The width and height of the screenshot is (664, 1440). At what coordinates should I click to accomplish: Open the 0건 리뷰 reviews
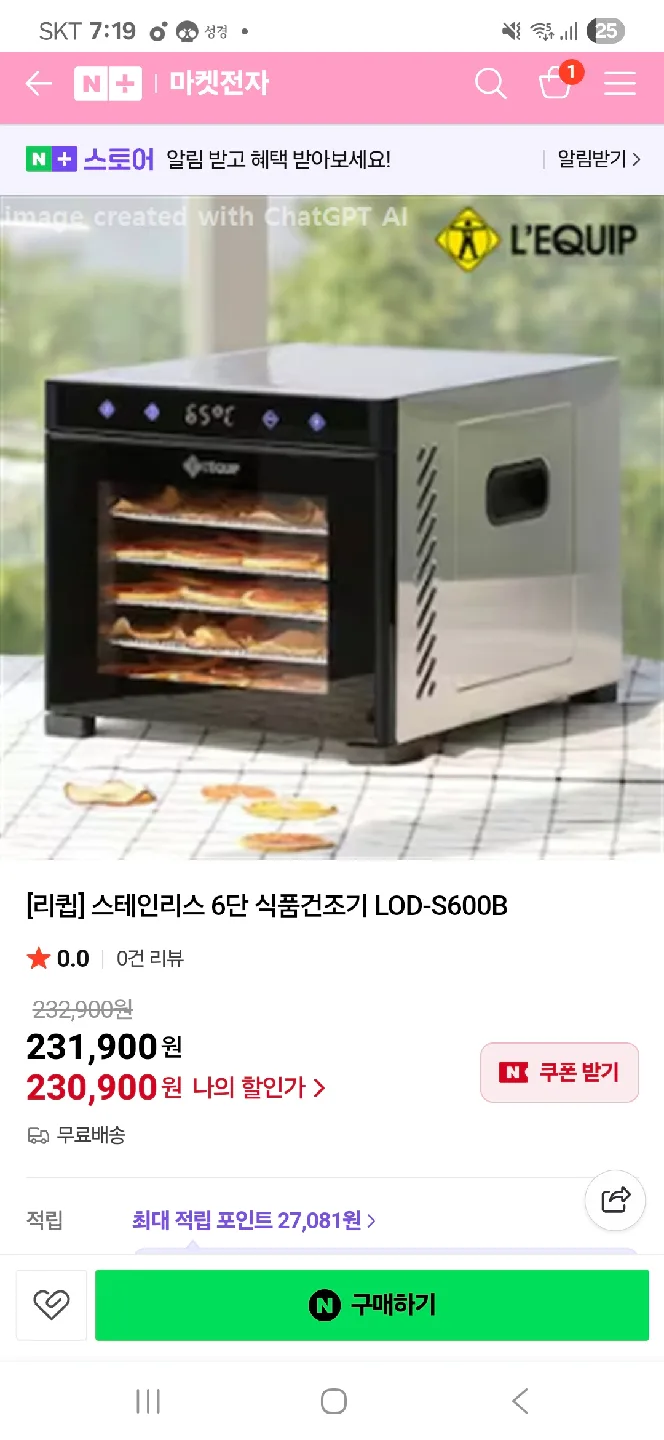(x=150, y=959)
